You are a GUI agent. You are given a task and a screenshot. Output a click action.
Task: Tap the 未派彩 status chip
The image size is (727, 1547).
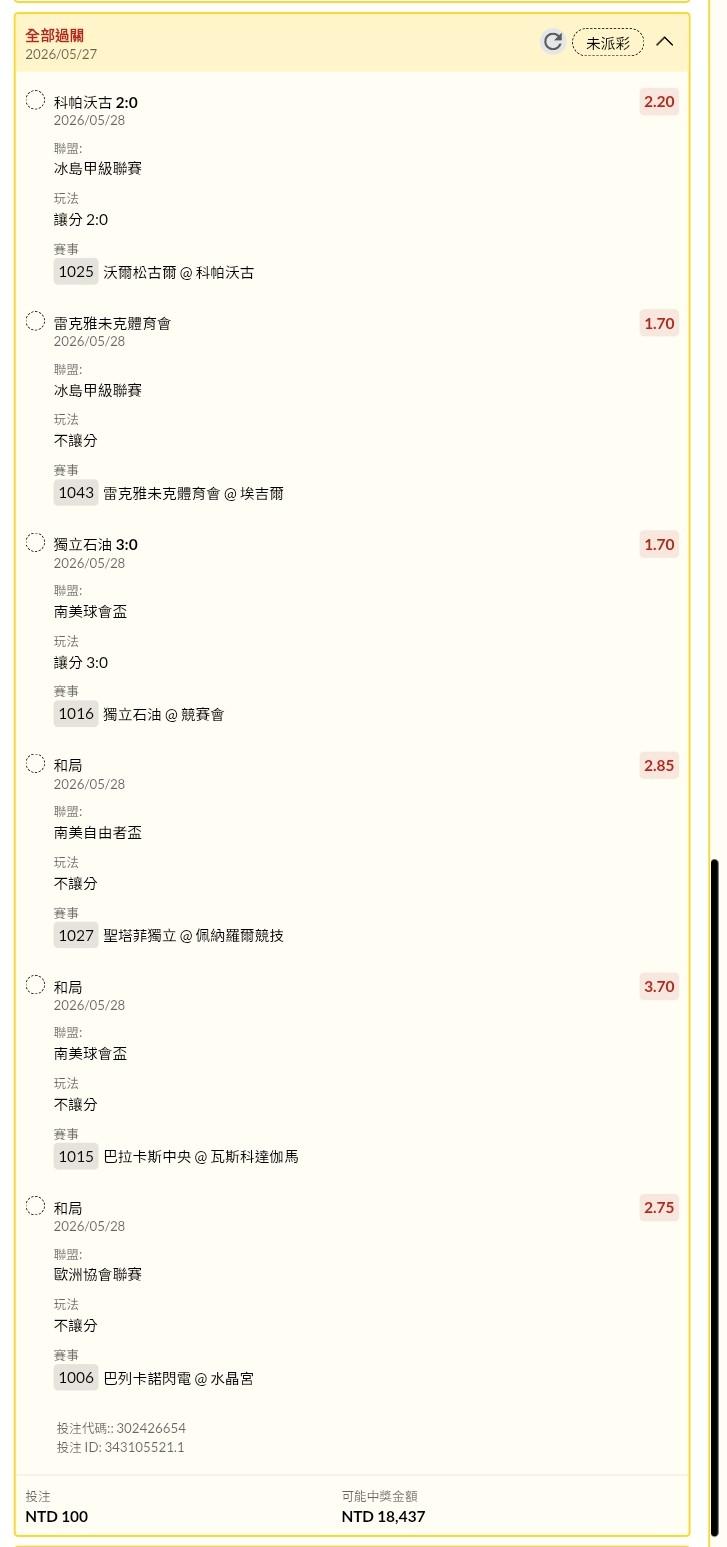[x=608, y=43]
